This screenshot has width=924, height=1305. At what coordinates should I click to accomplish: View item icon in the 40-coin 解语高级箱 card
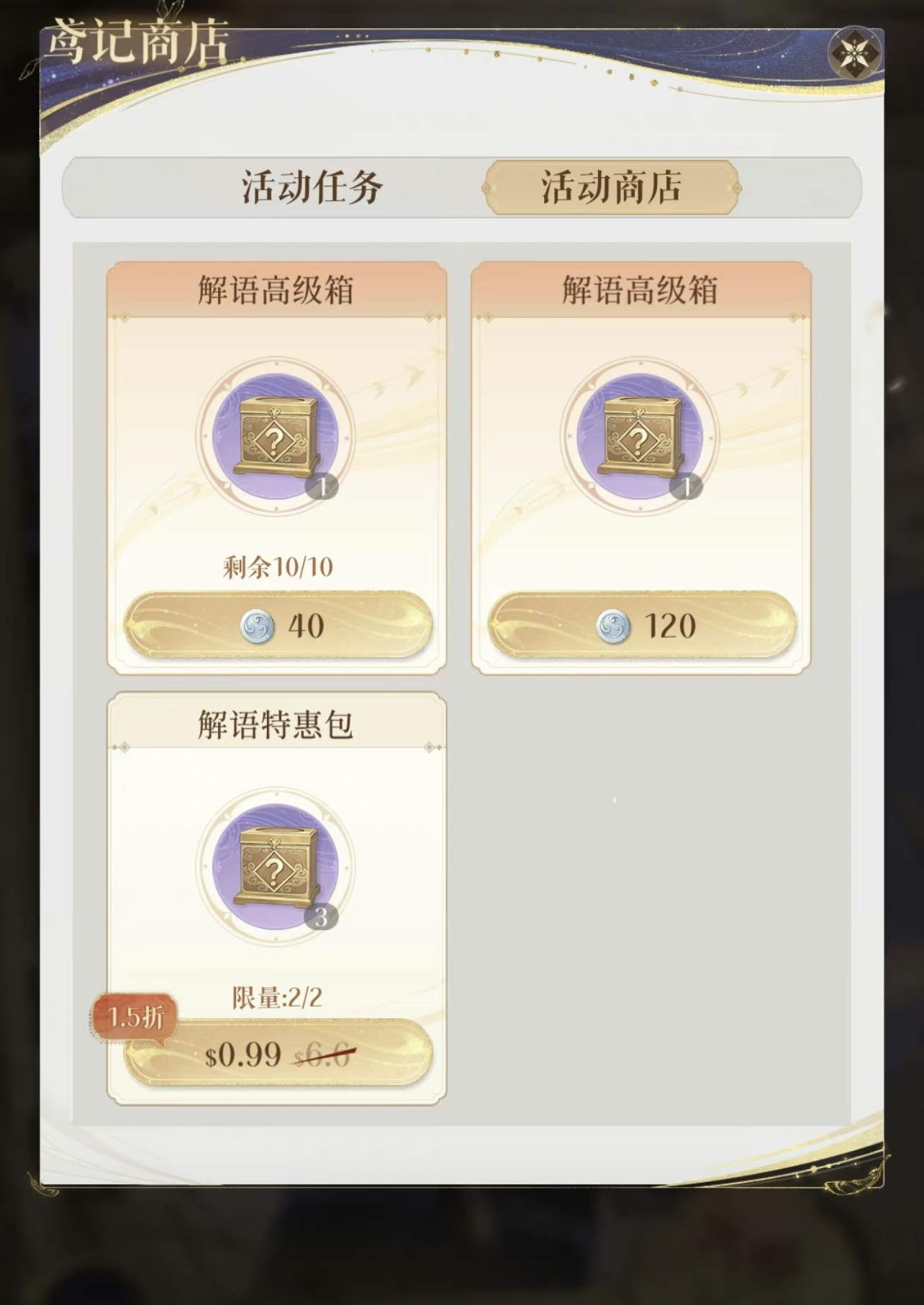click(x=276, y=436)
